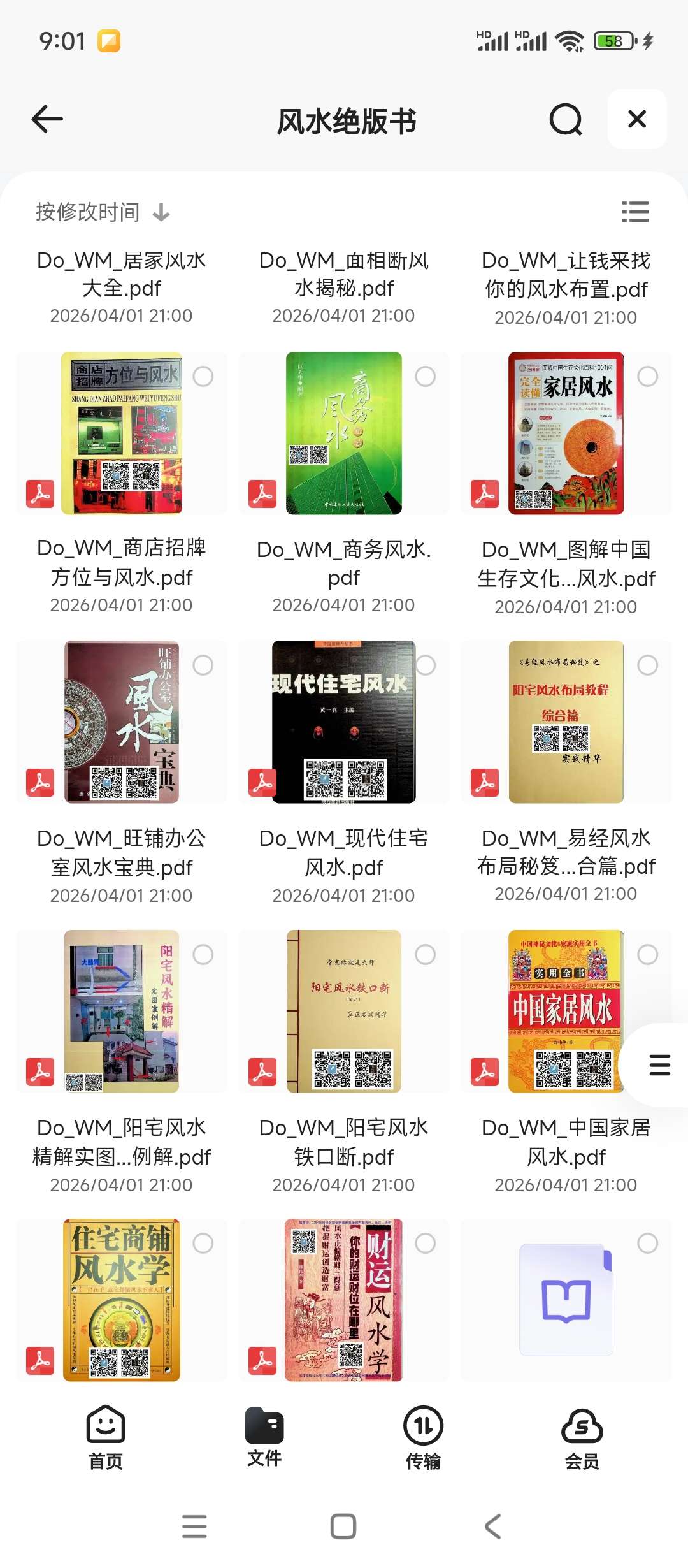Go back using the top-left arrow
The width and height of the screenshot is (688, 1568).
(x=48, y=119)
